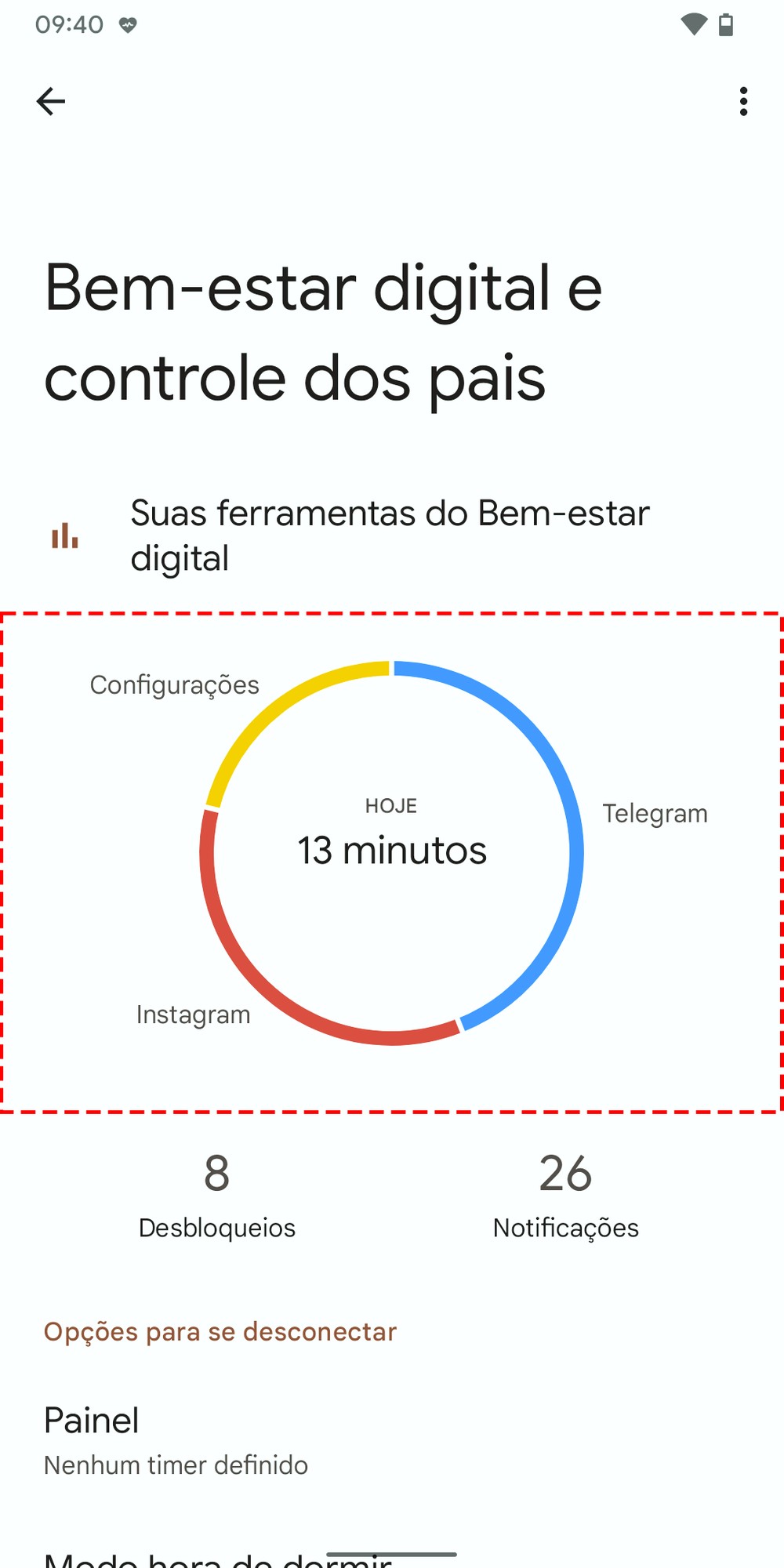This screenshot has width=784, height=1568.
Task: View Configurações usage in the chart
Action: point(174,685)
